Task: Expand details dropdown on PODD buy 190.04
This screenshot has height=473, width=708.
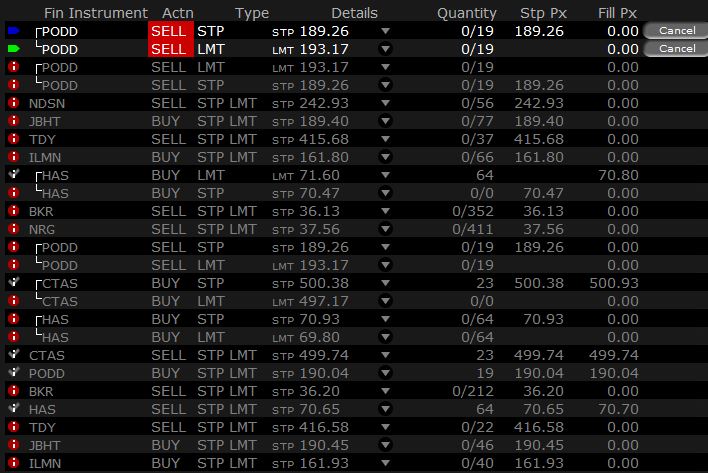Action: 386,373
